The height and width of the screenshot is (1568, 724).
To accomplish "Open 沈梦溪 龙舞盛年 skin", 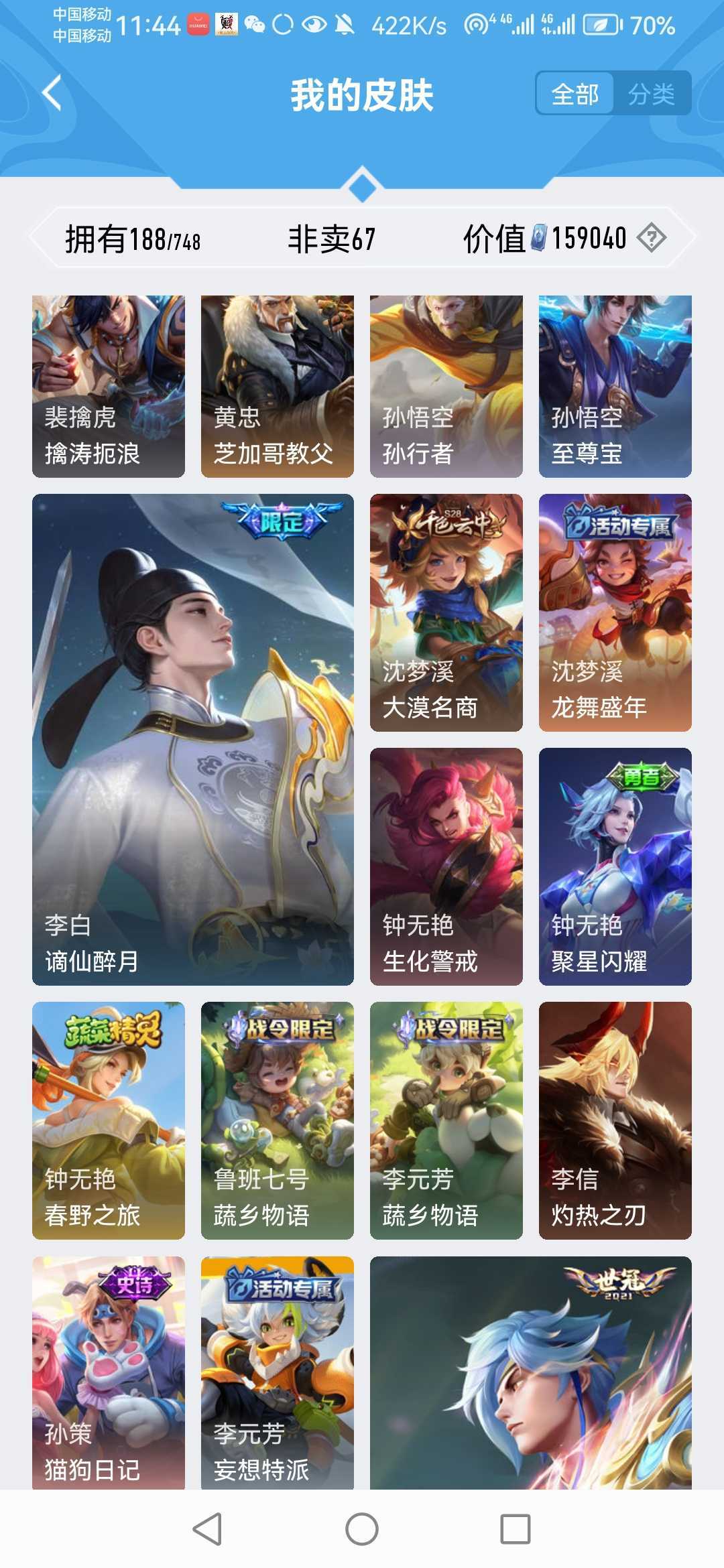I will [615, 612].
